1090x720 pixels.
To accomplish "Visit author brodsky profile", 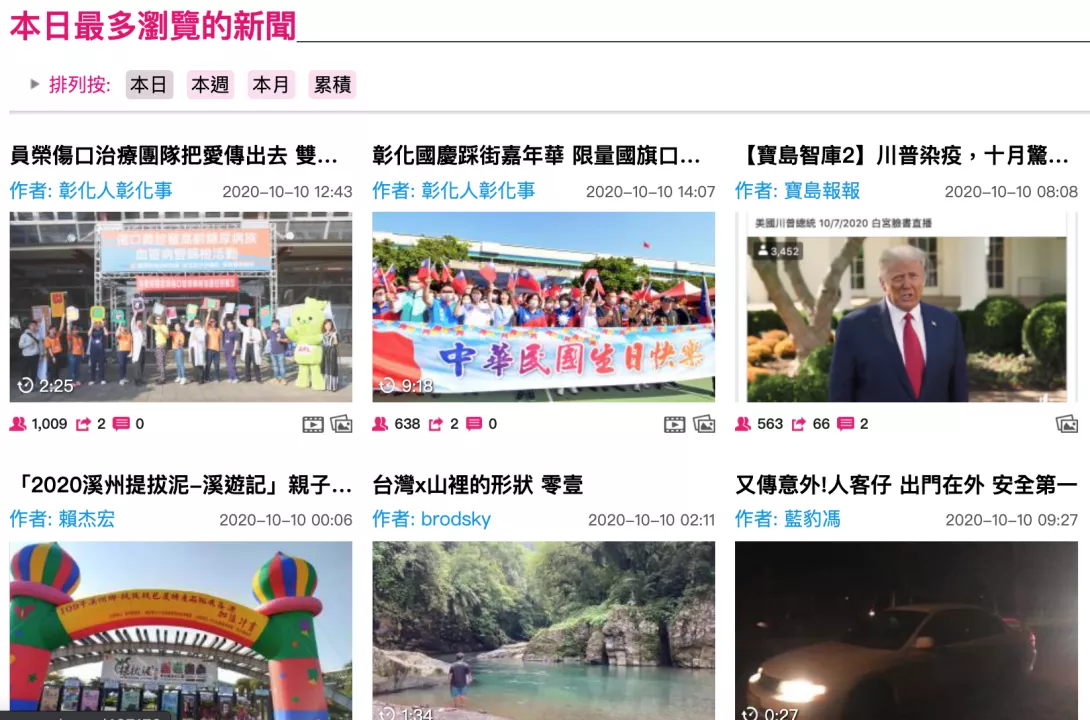I will coord(455,519).
